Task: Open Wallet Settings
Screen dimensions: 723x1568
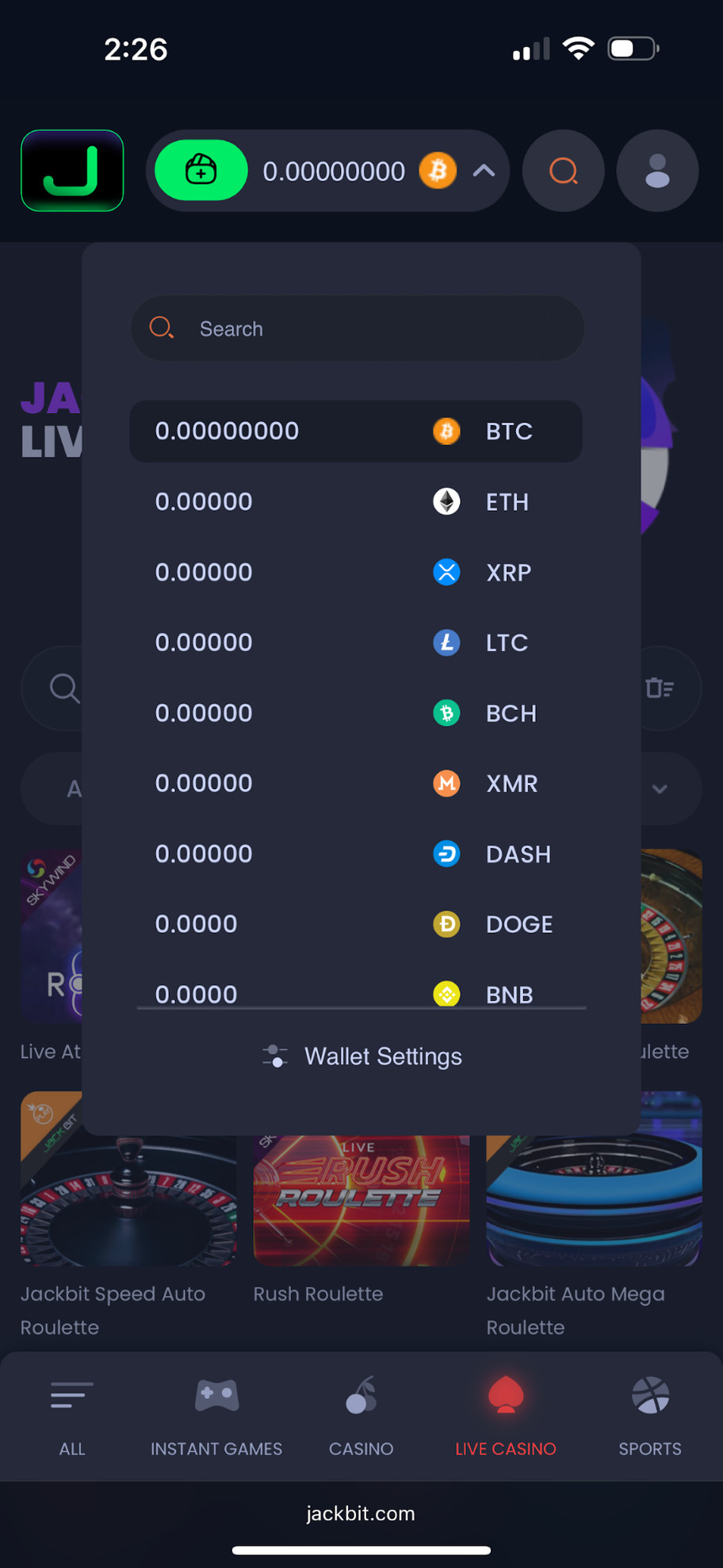Action: (x=363, y=1056)
